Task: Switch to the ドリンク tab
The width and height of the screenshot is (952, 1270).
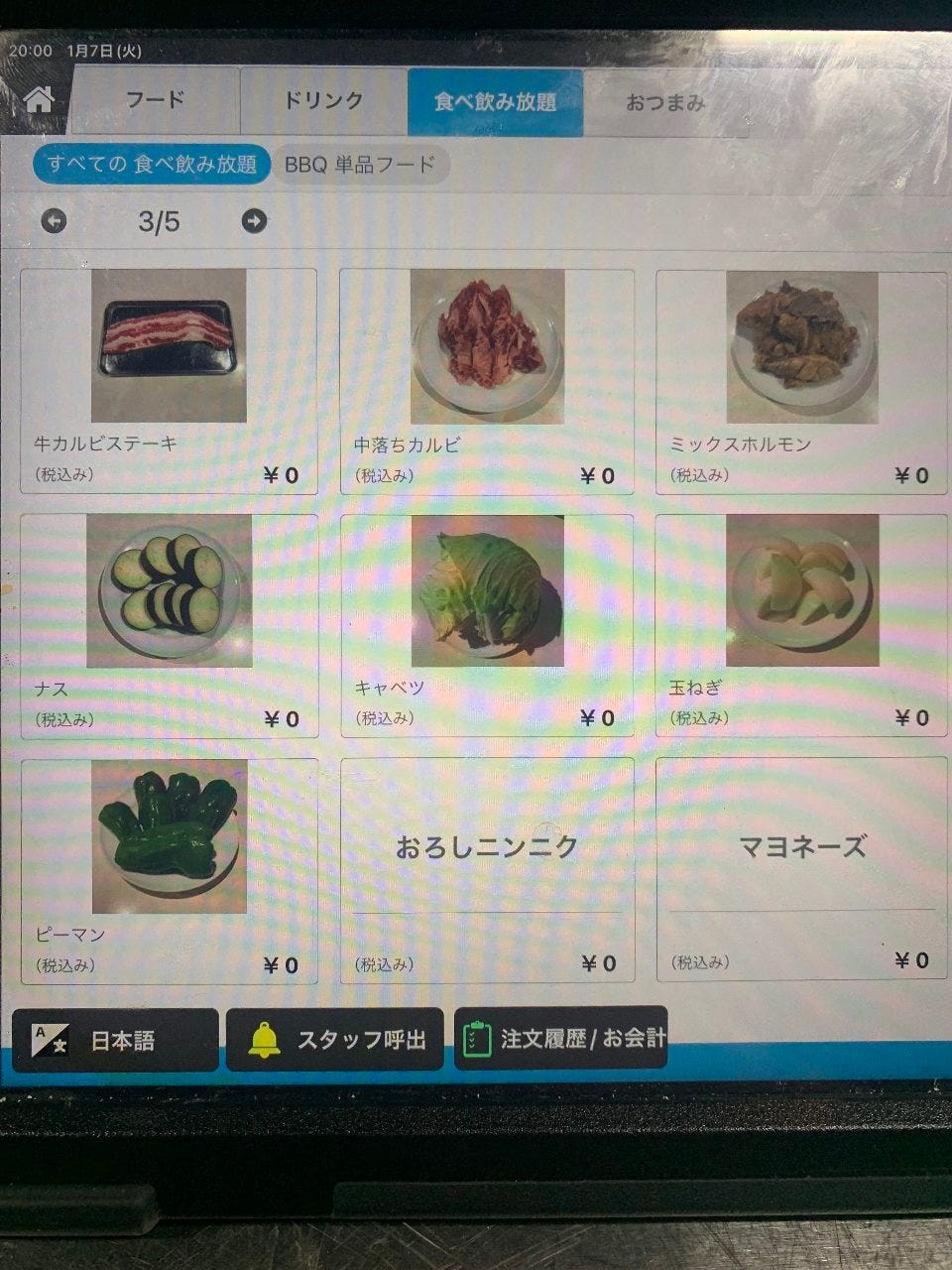Action: [x=323, y=100]
